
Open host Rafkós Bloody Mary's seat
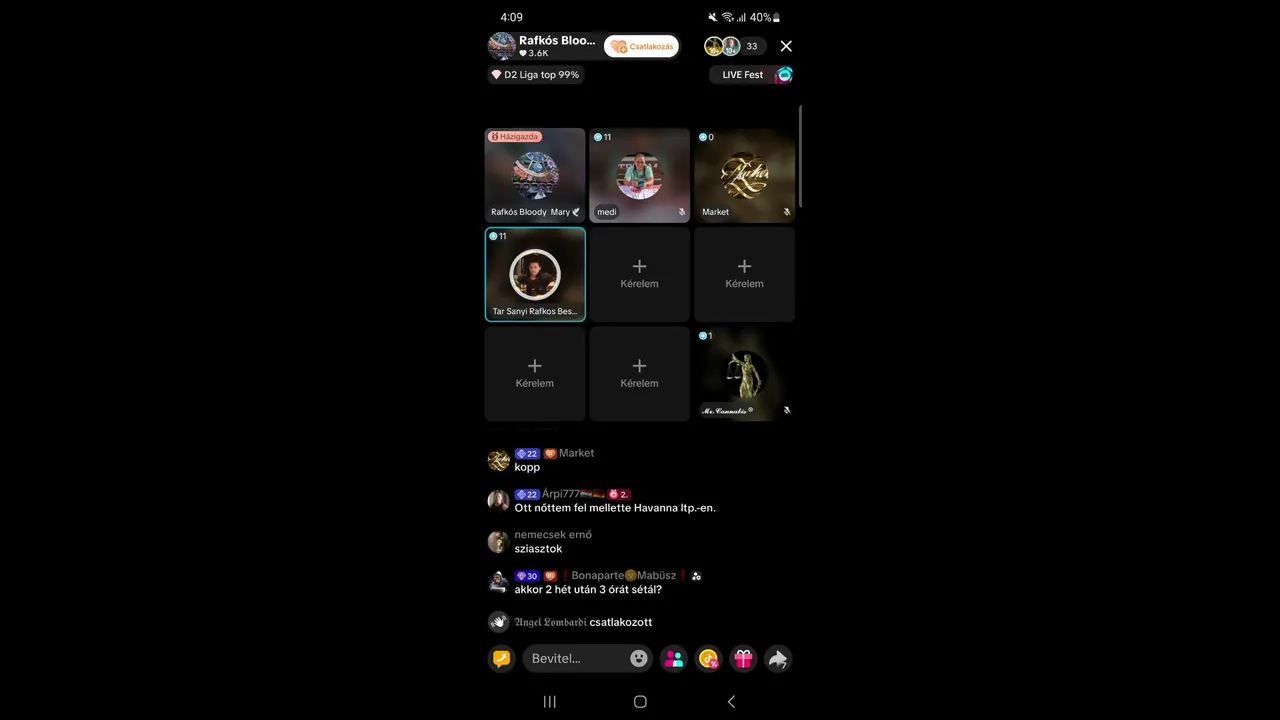(535, 175)
